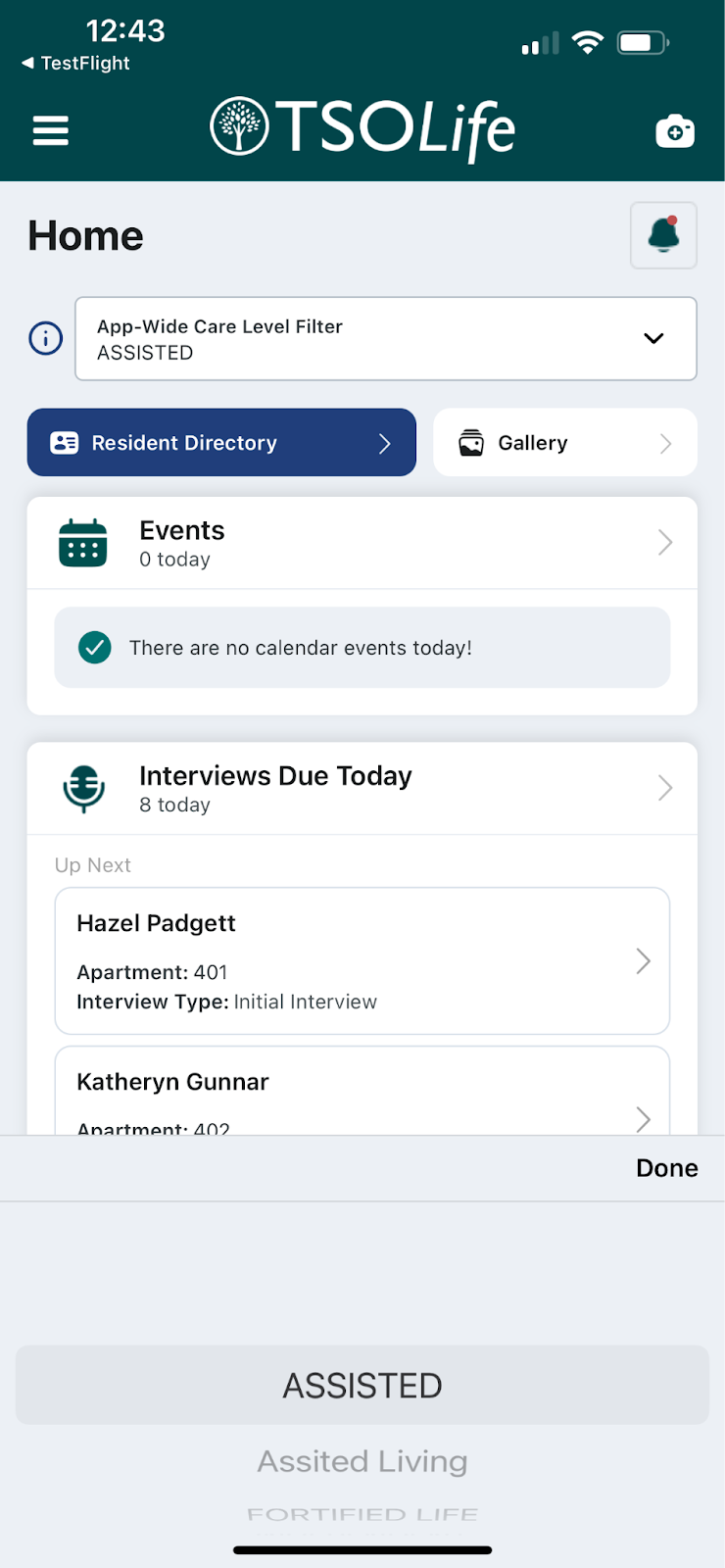Tap the camera add icon

(675, 130)
